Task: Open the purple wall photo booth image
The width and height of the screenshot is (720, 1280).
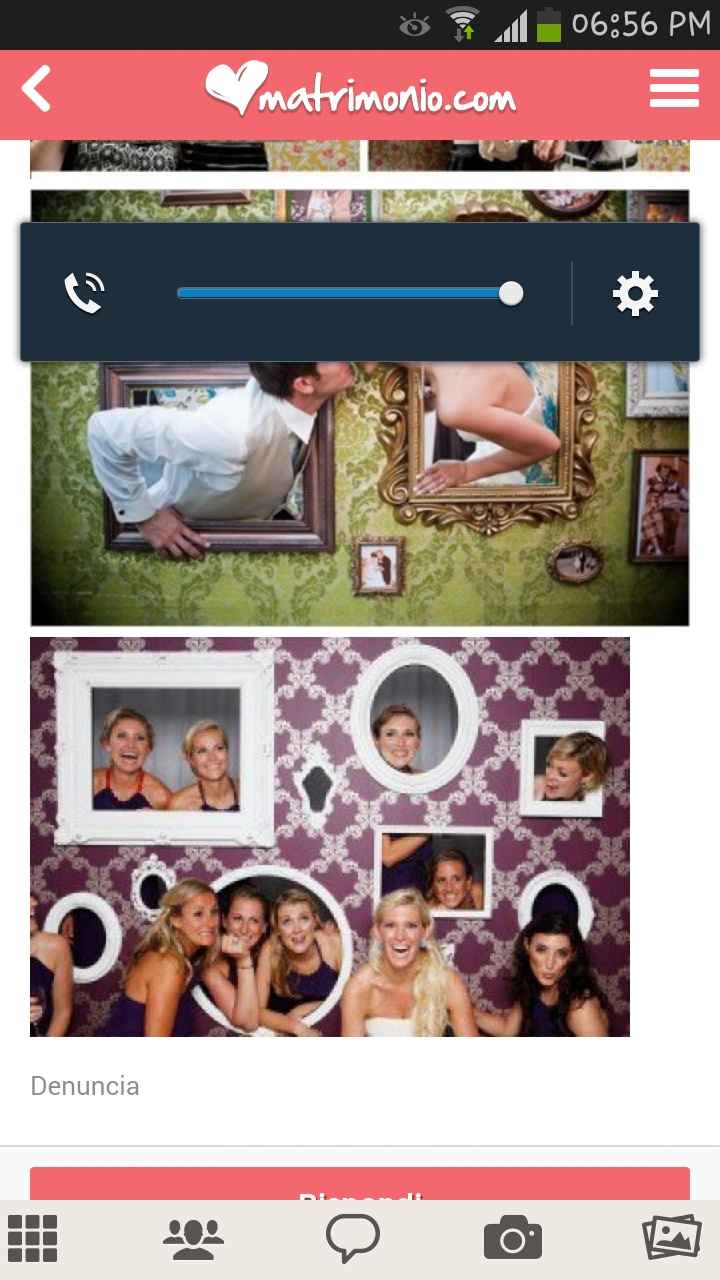Action: pos(330,836)
